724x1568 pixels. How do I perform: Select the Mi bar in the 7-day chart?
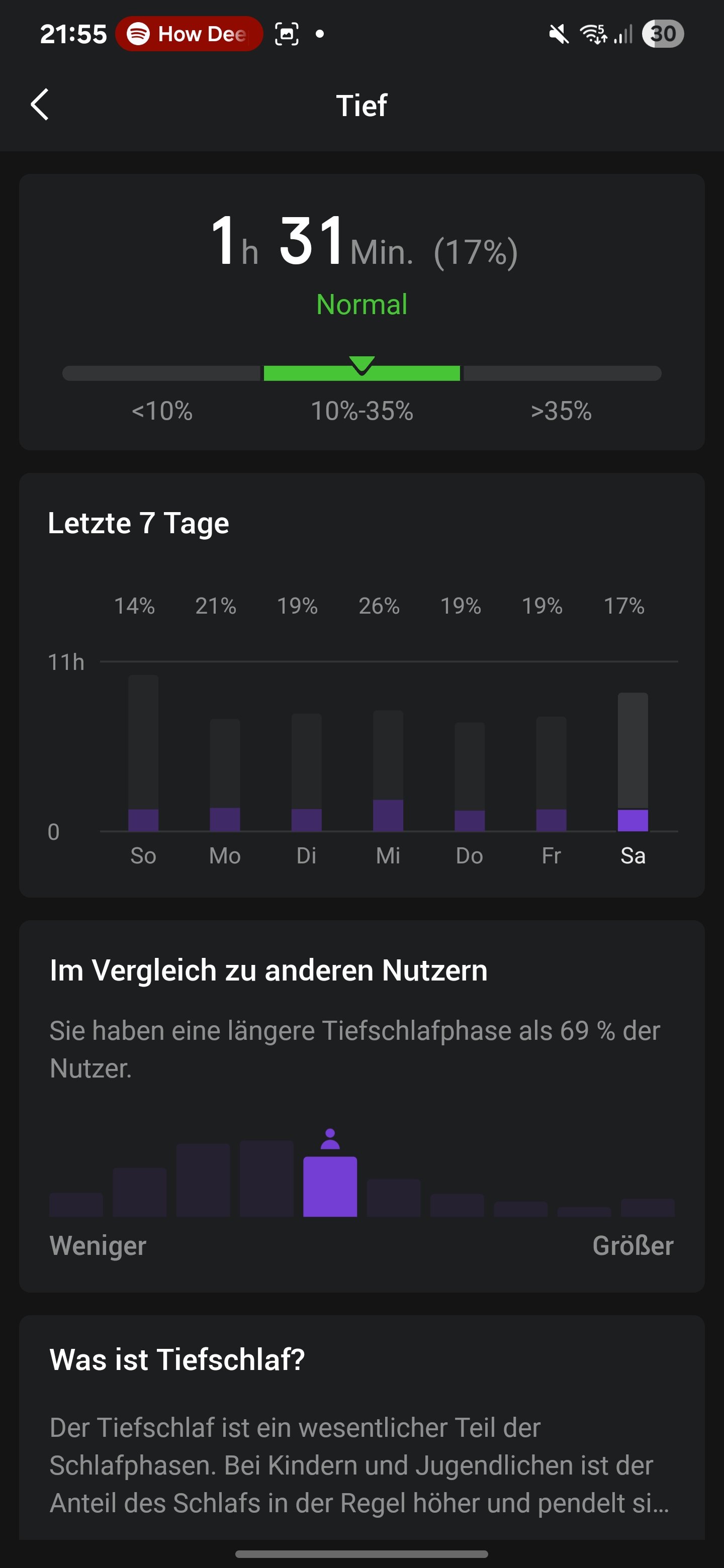click(x=388, y=770)
